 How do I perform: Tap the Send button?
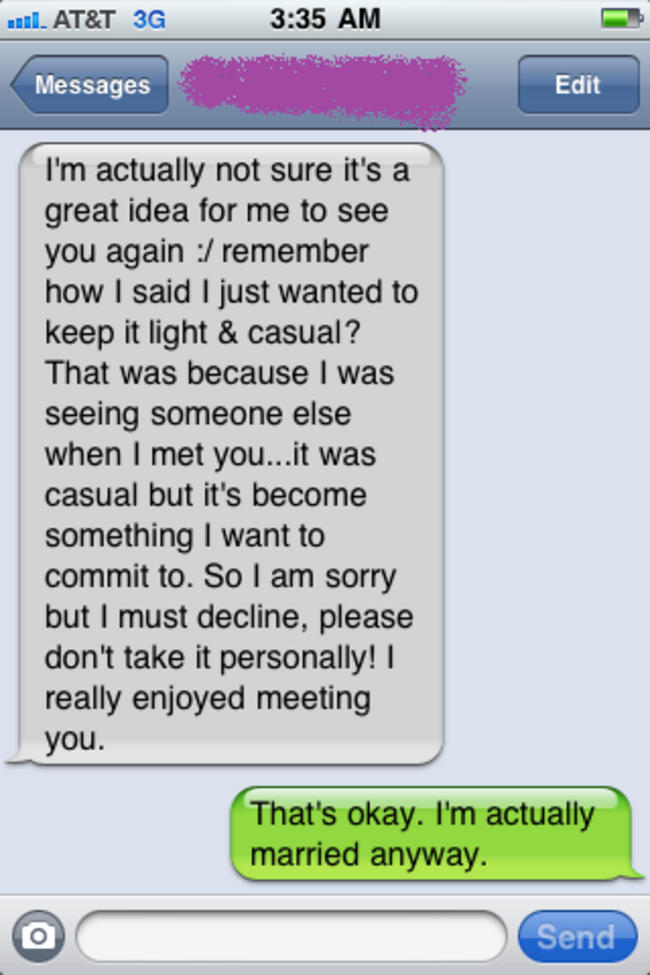pyautogui.click(x=576, y=936)
